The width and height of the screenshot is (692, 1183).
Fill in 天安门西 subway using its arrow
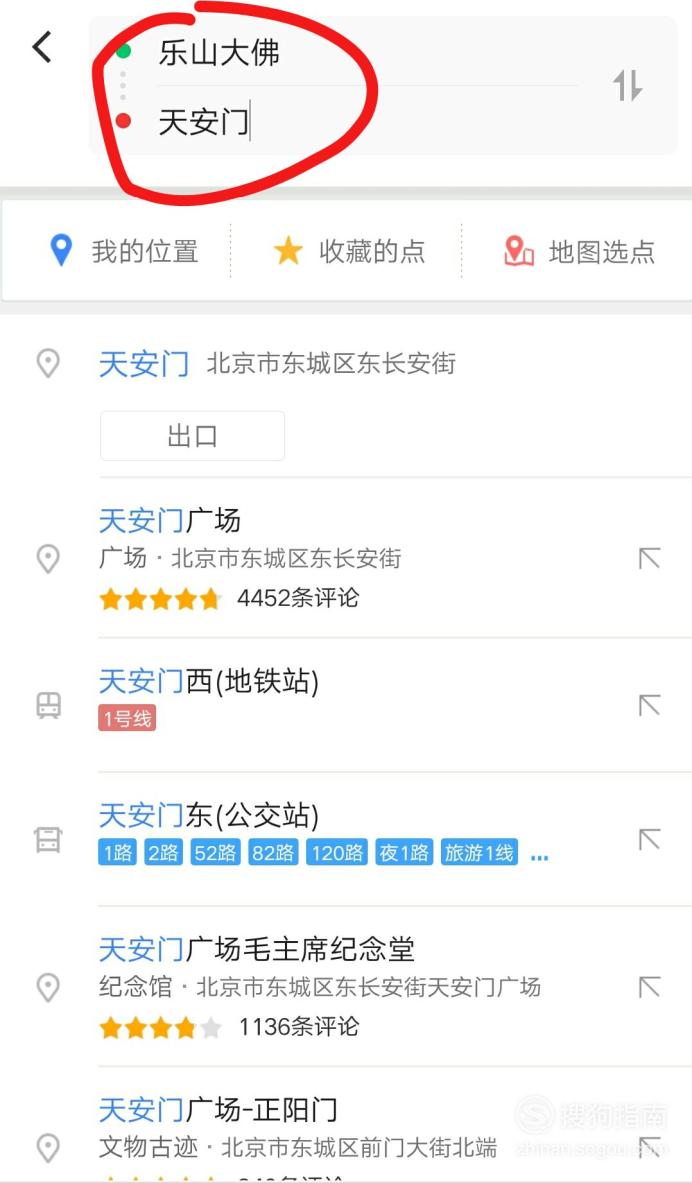click(650, 705)
